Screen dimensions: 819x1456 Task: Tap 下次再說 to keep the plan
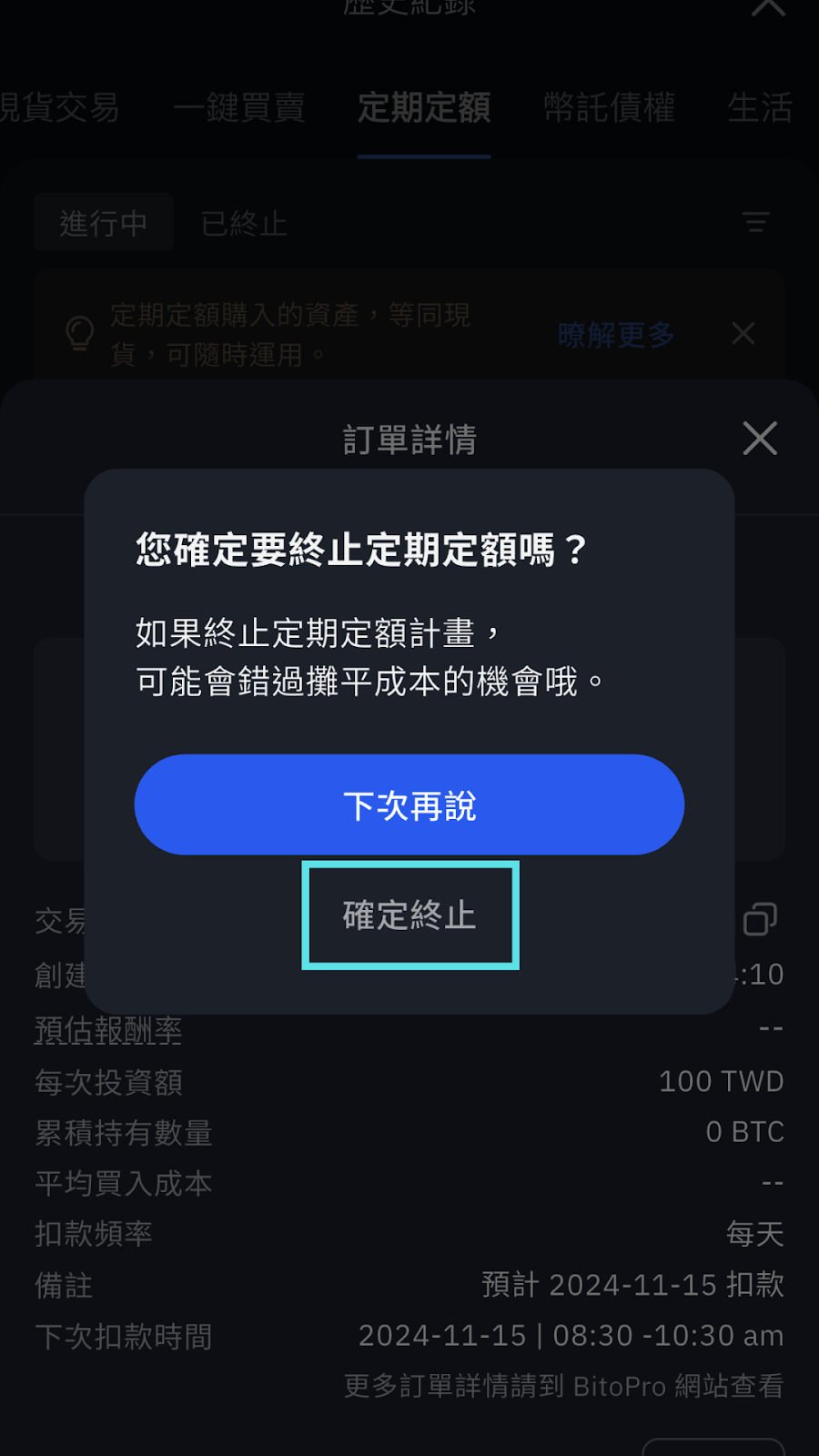pos(409,804)
